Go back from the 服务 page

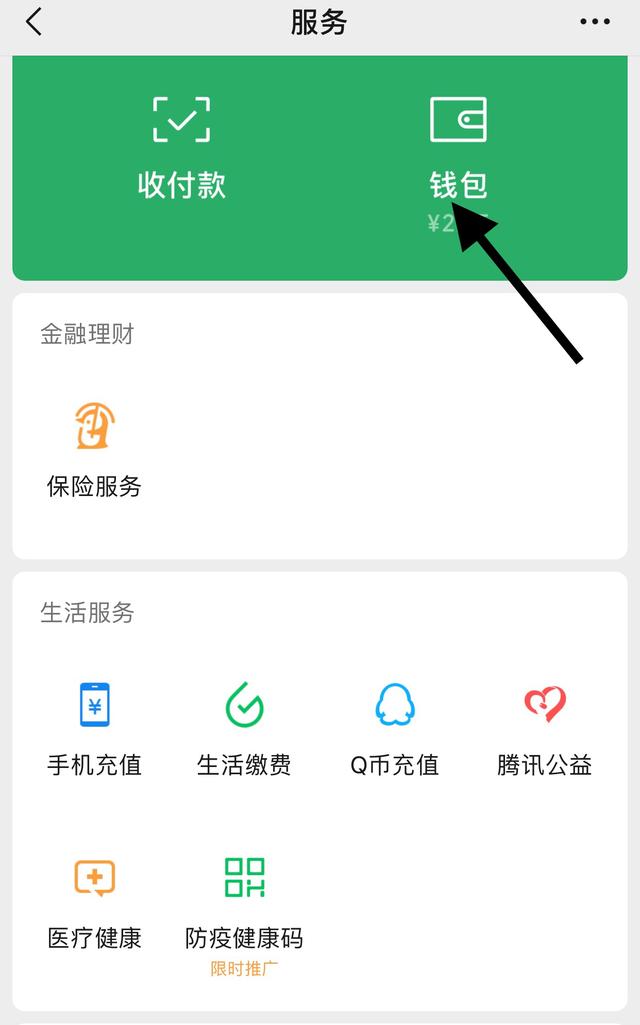pyautogui.click(x=34, y=22)
